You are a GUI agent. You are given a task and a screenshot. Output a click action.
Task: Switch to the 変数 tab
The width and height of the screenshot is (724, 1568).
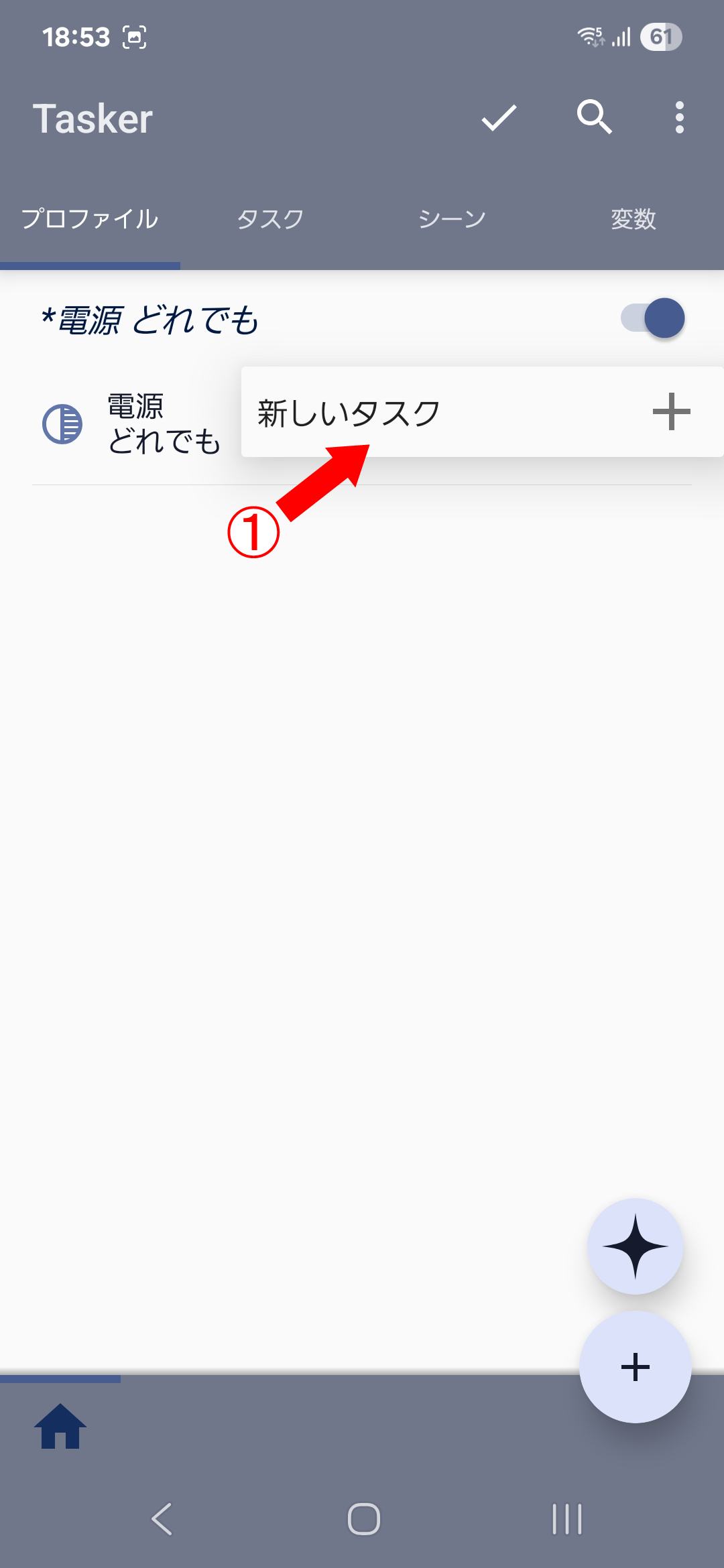pyautogui.click(x=633, y=219)
